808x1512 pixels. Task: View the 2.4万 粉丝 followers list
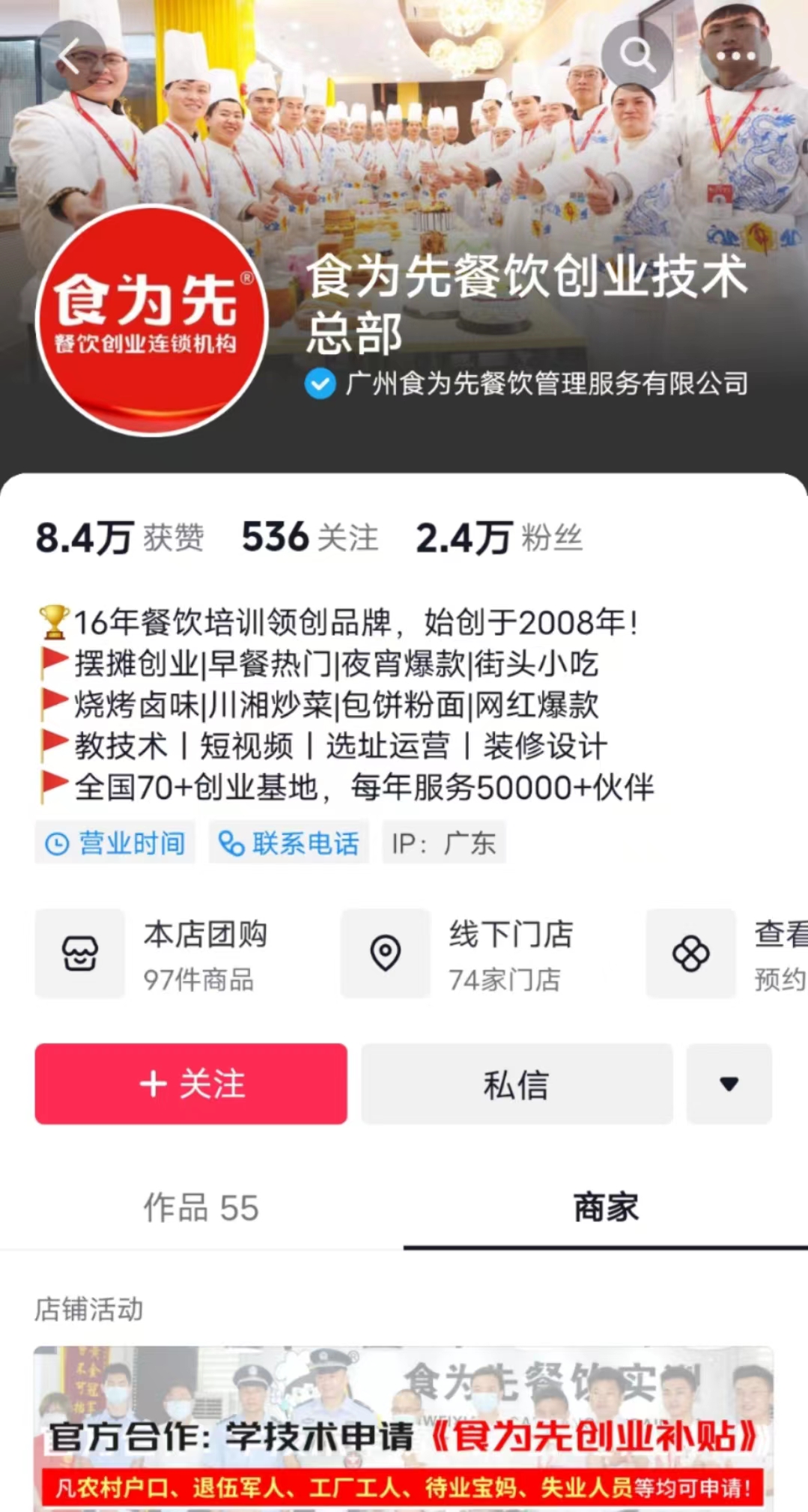click(x=499, y=538)
